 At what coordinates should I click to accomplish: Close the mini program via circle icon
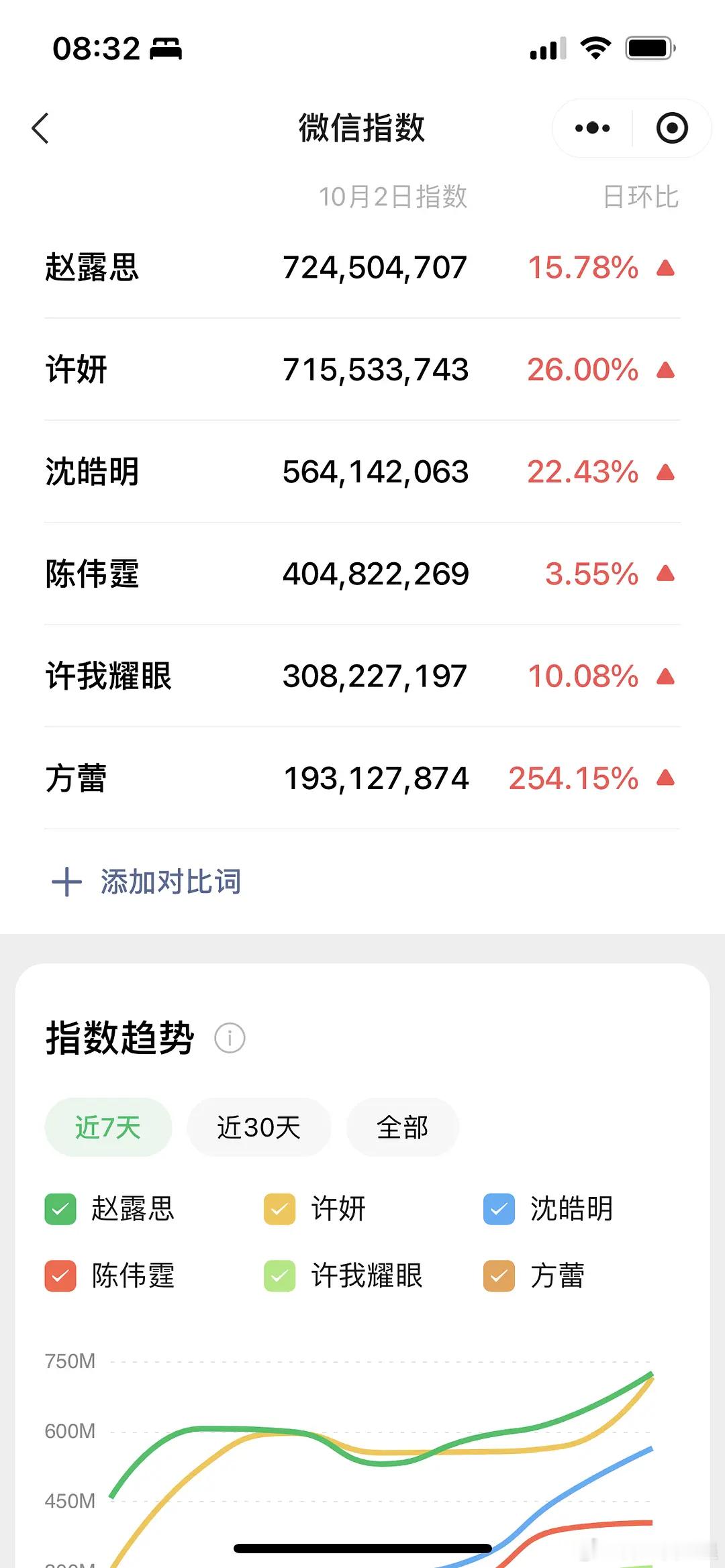click(672, 128)
